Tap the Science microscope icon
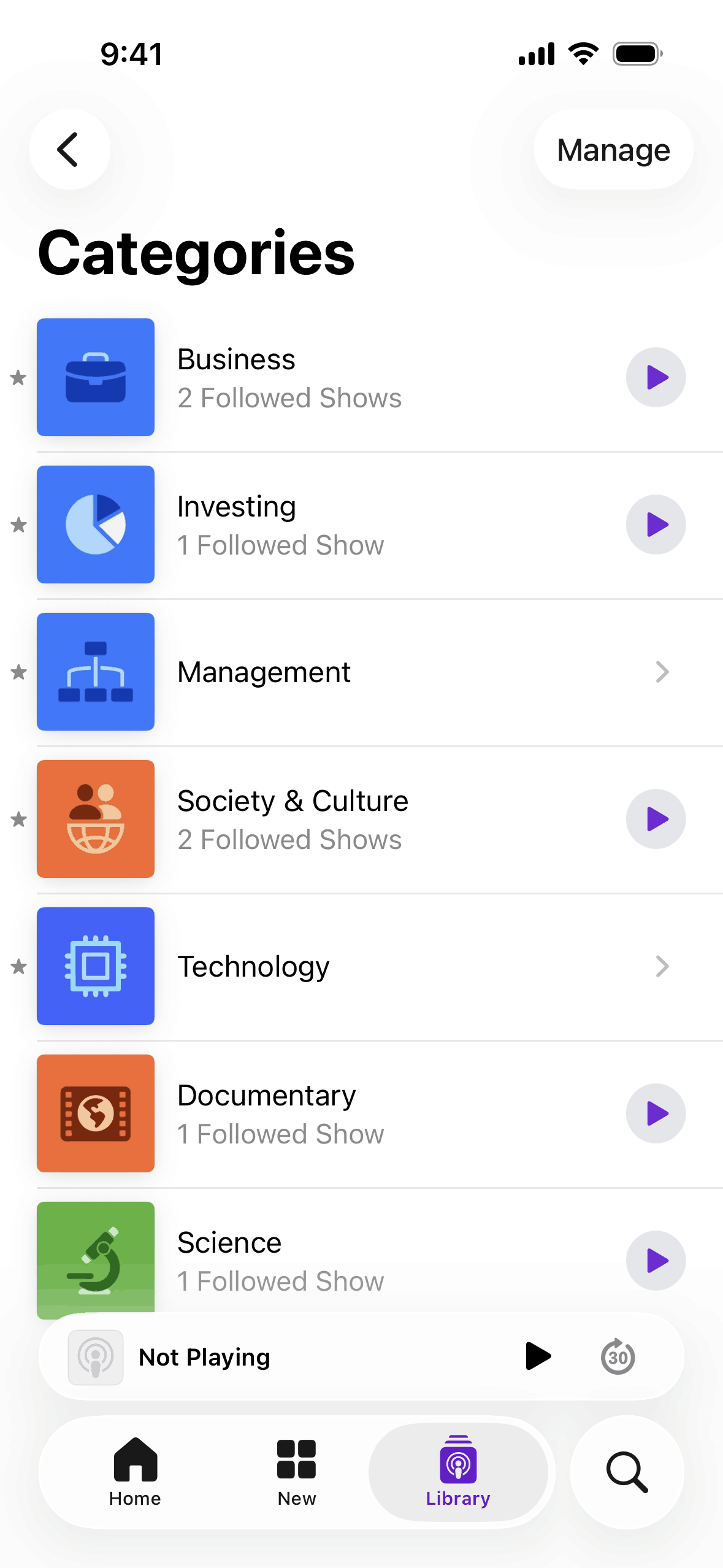The image size is (723, 1568). [x=96, y=1260]
